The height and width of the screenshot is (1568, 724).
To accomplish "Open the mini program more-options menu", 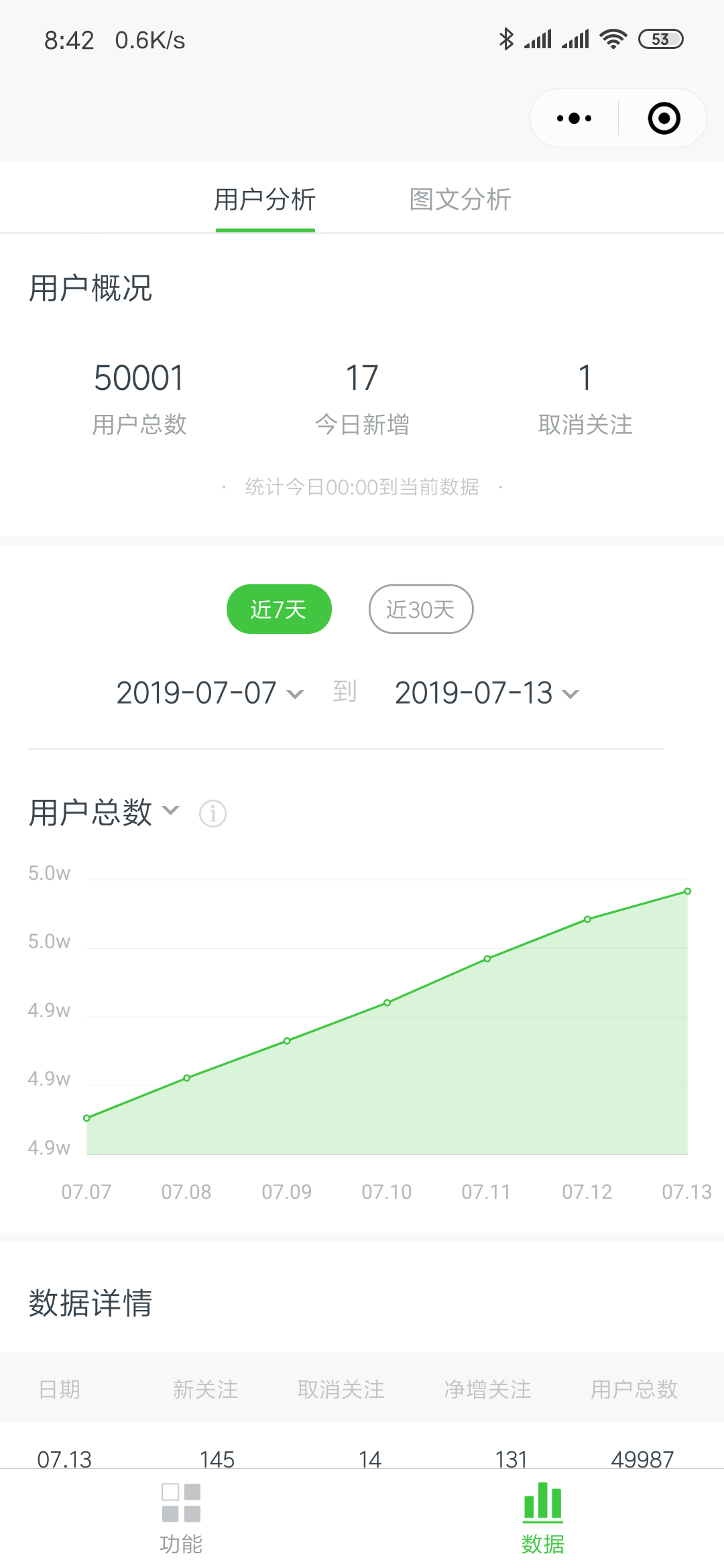I will pos(575,119).
